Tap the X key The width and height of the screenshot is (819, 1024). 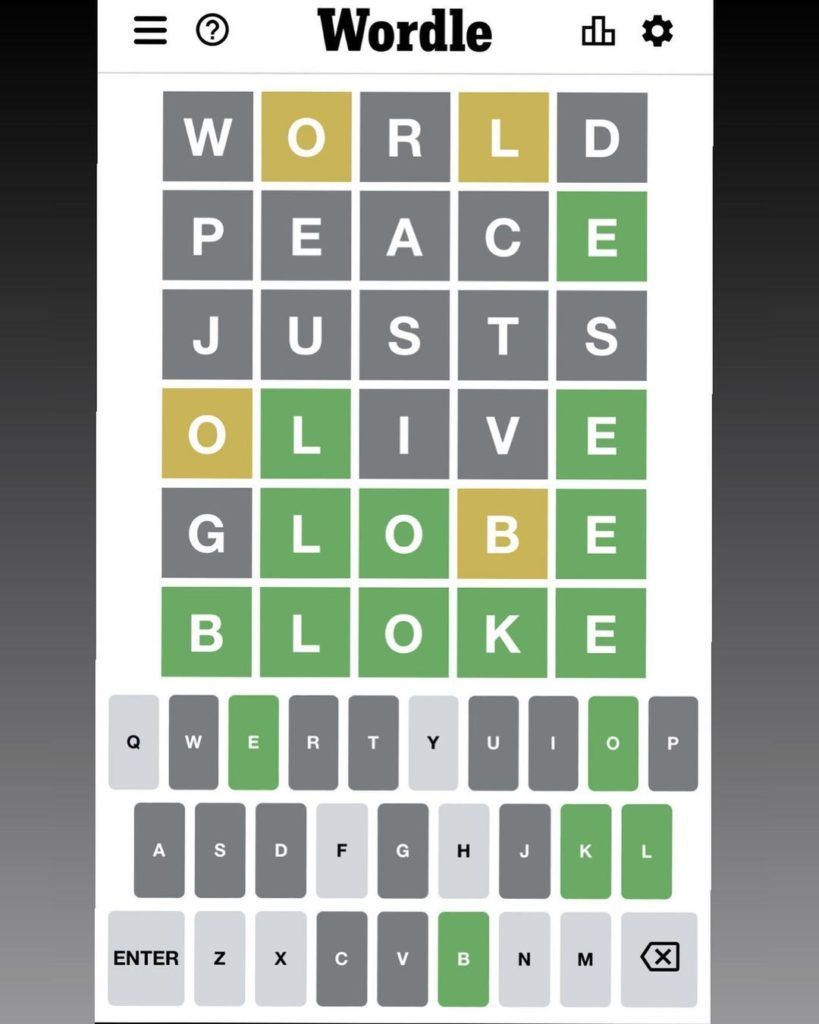[x=280, y=958]
